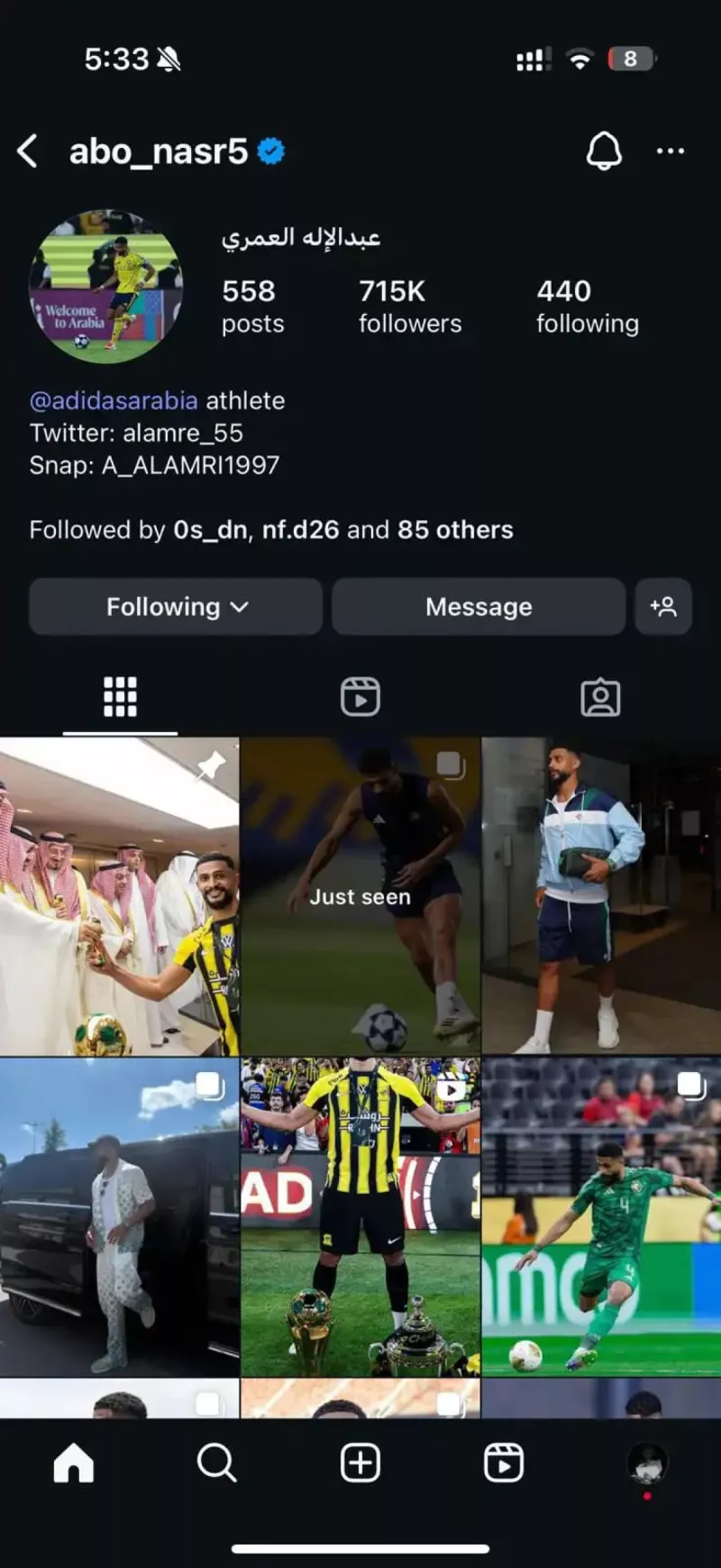Tap the Home icon in bottom navigation
The width and height of the screenshot is (721, 1568).
pos(72,1463)
